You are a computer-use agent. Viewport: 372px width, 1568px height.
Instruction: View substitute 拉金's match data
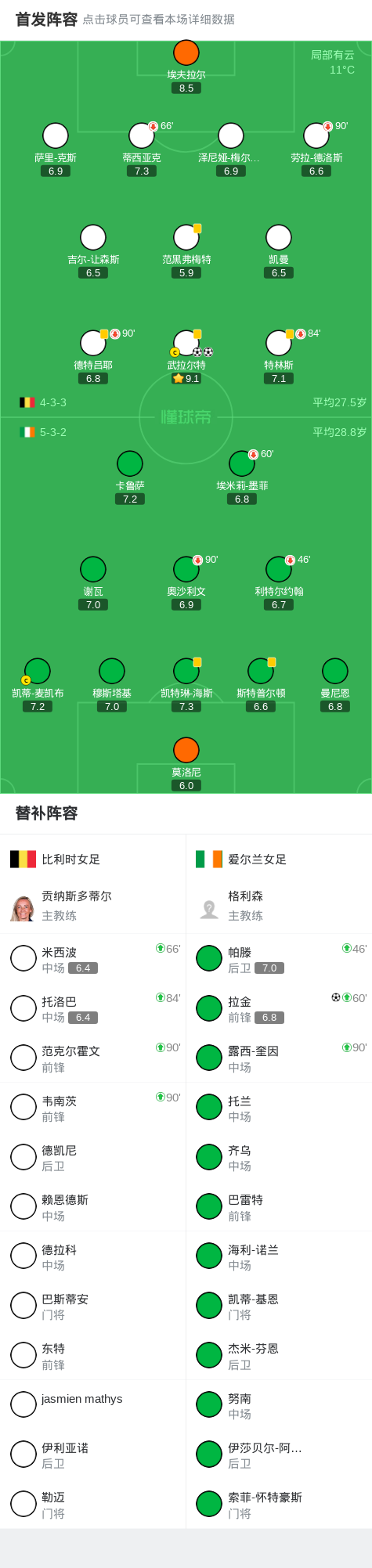[x=279, y=1008]
